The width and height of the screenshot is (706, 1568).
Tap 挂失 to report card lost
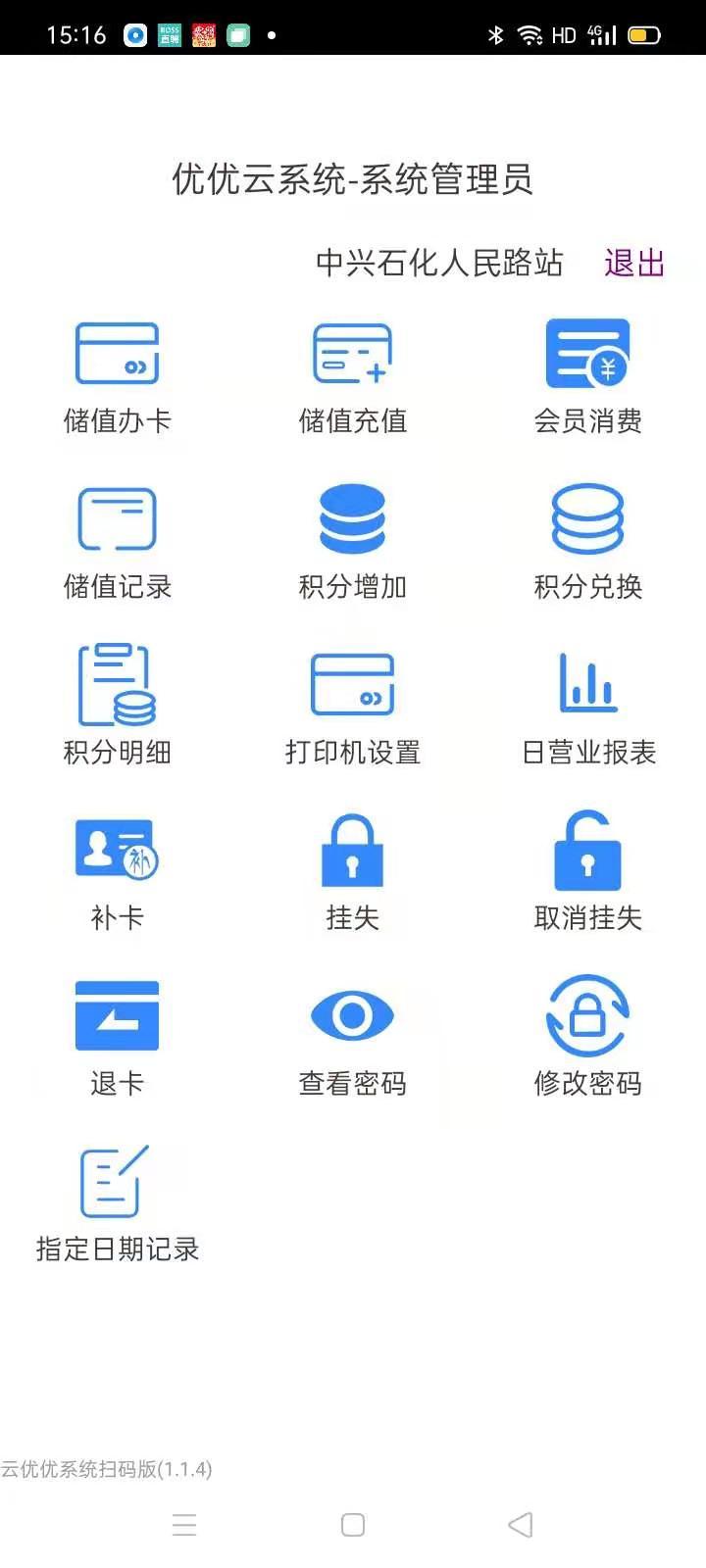pos(353,873)
